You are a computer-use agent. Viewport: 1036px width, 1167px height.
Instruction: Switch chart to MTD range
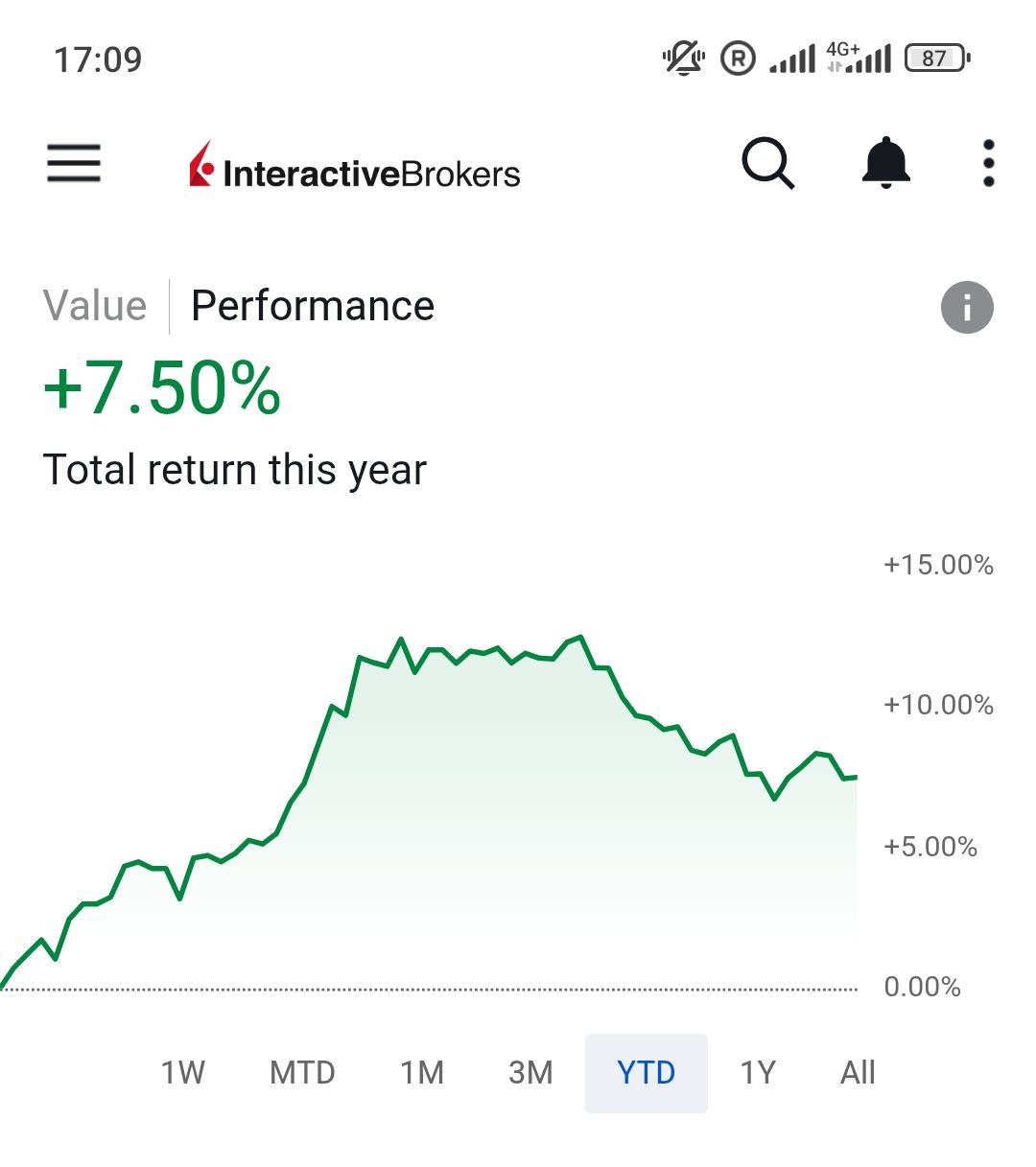302,1072
